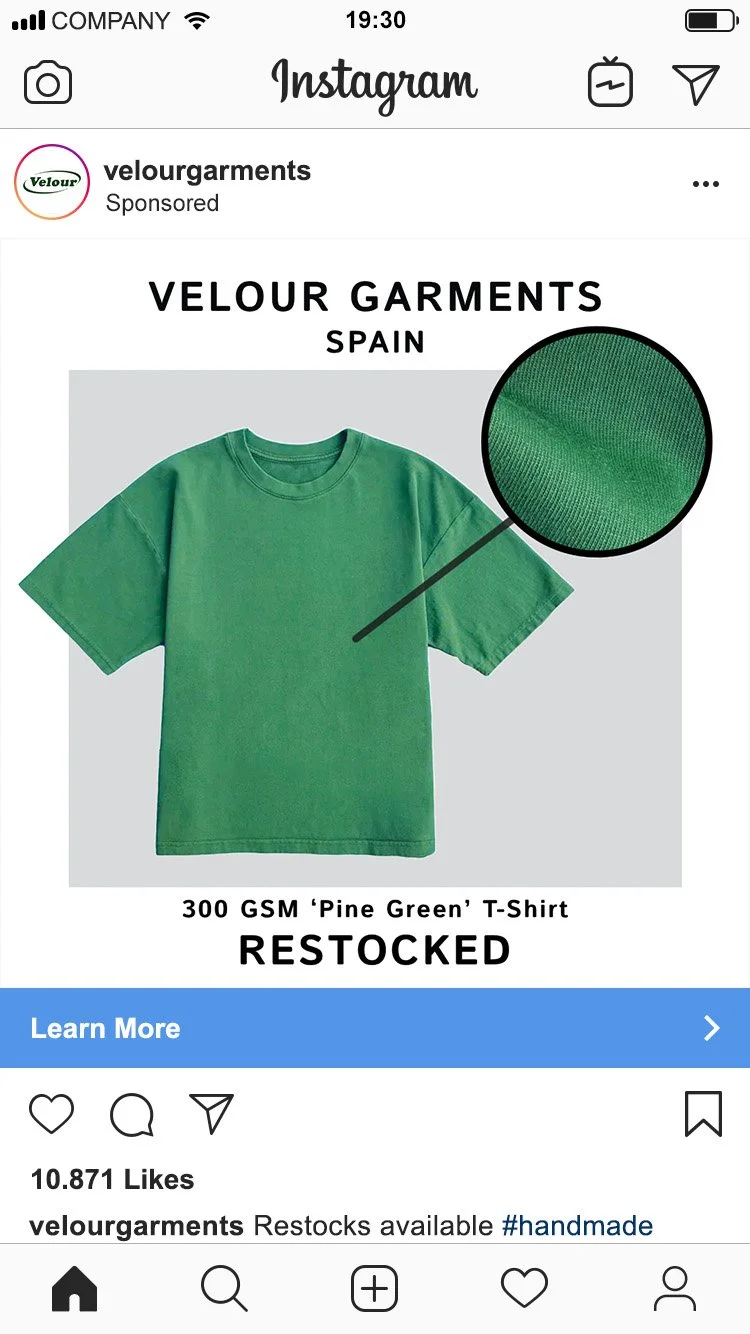Share the post via the paper plane below
The width and height of the screenshot is (750, 1334).
211,1114
